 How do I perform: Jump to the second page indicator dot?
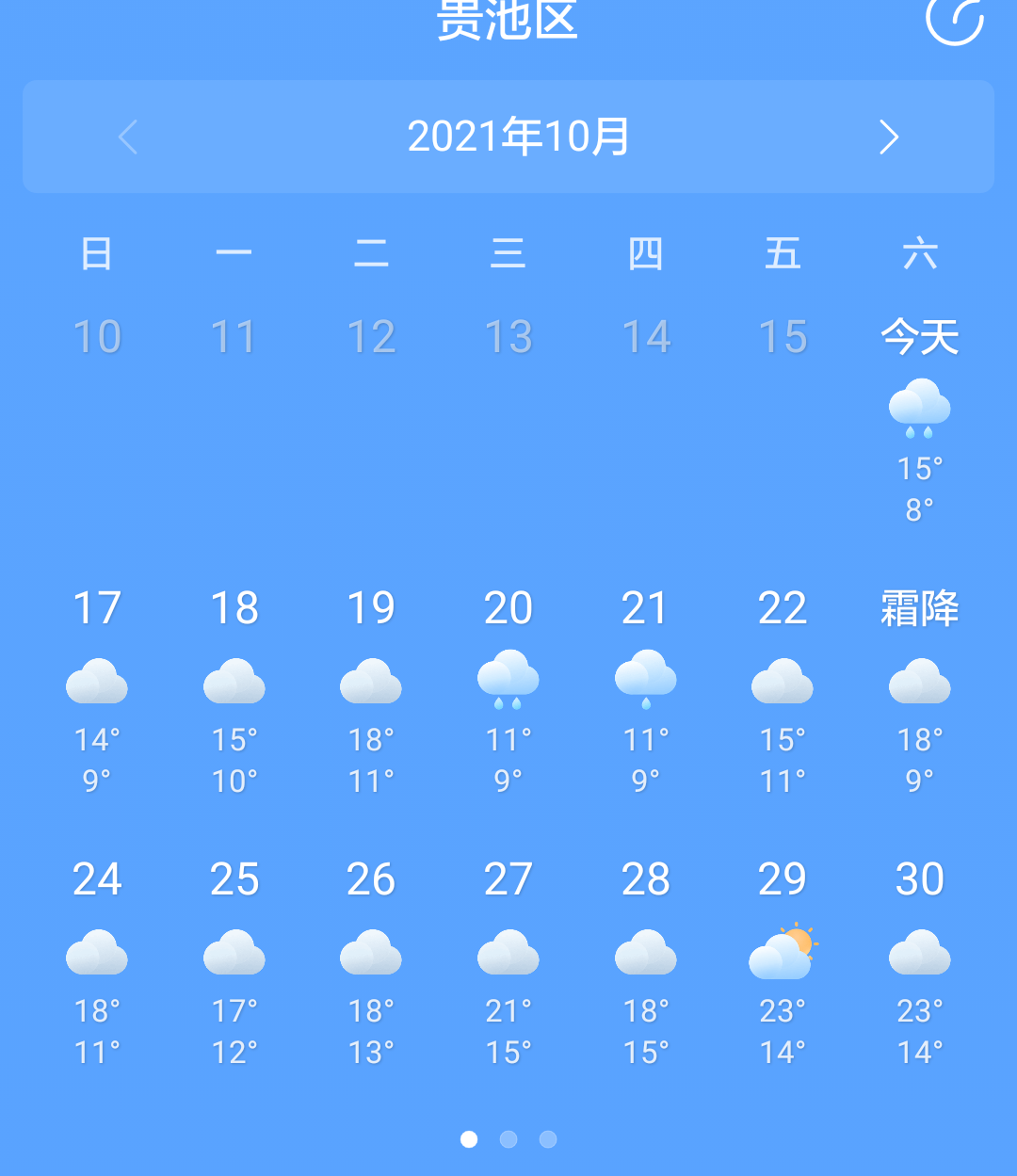(x=508, y=1139)
